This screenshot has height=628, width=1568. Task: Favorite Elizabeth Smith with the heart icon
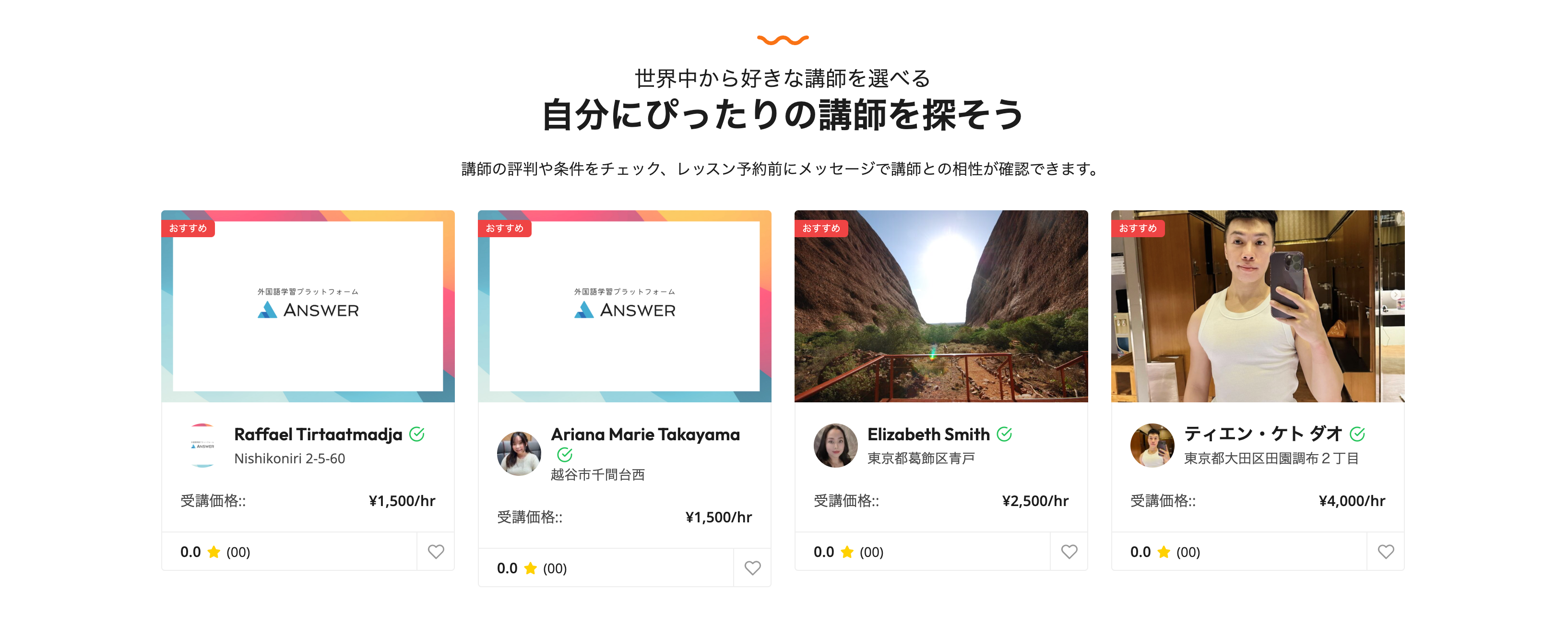(x=1069, y=551)
